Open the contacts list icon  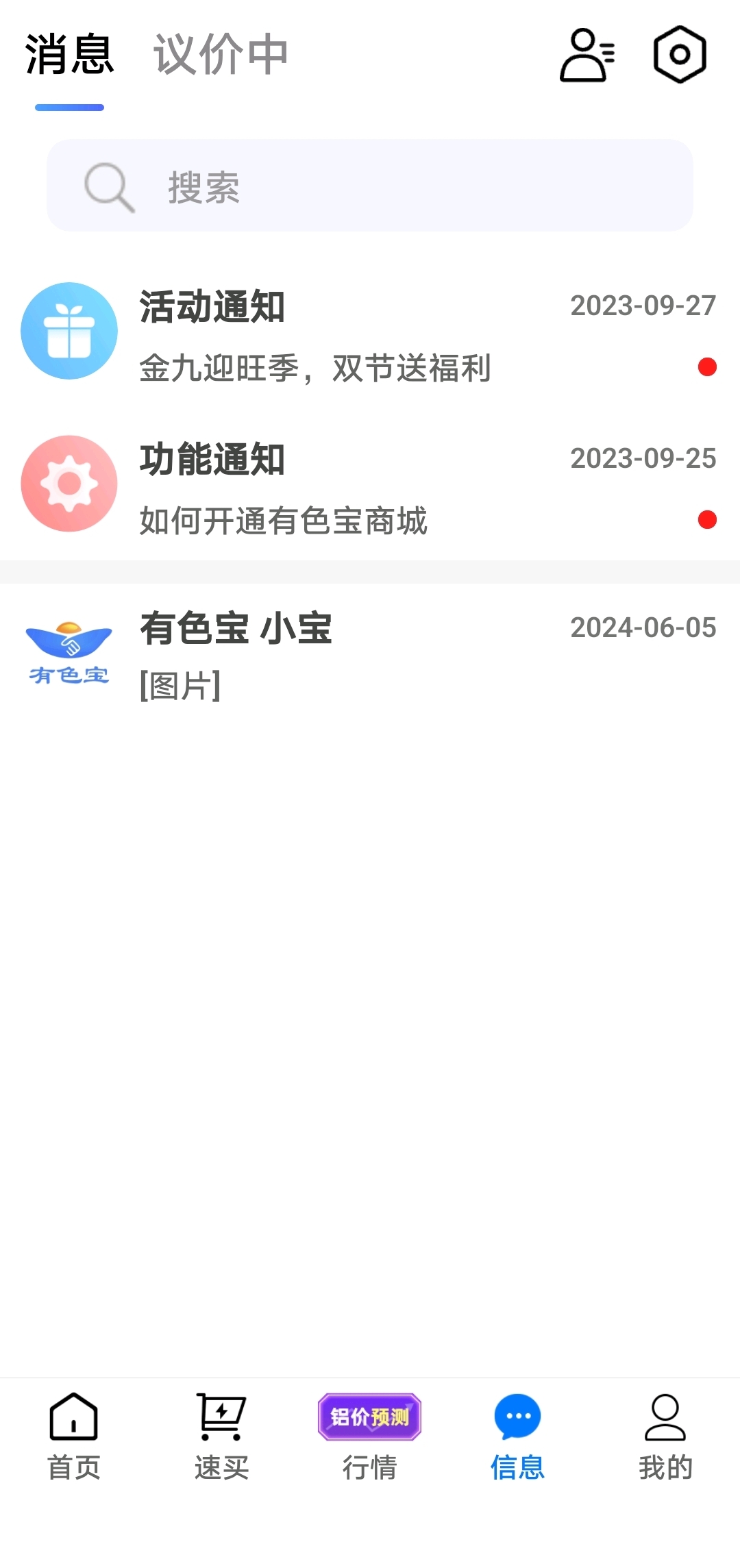pyautogui.click(x=587, y=55)
